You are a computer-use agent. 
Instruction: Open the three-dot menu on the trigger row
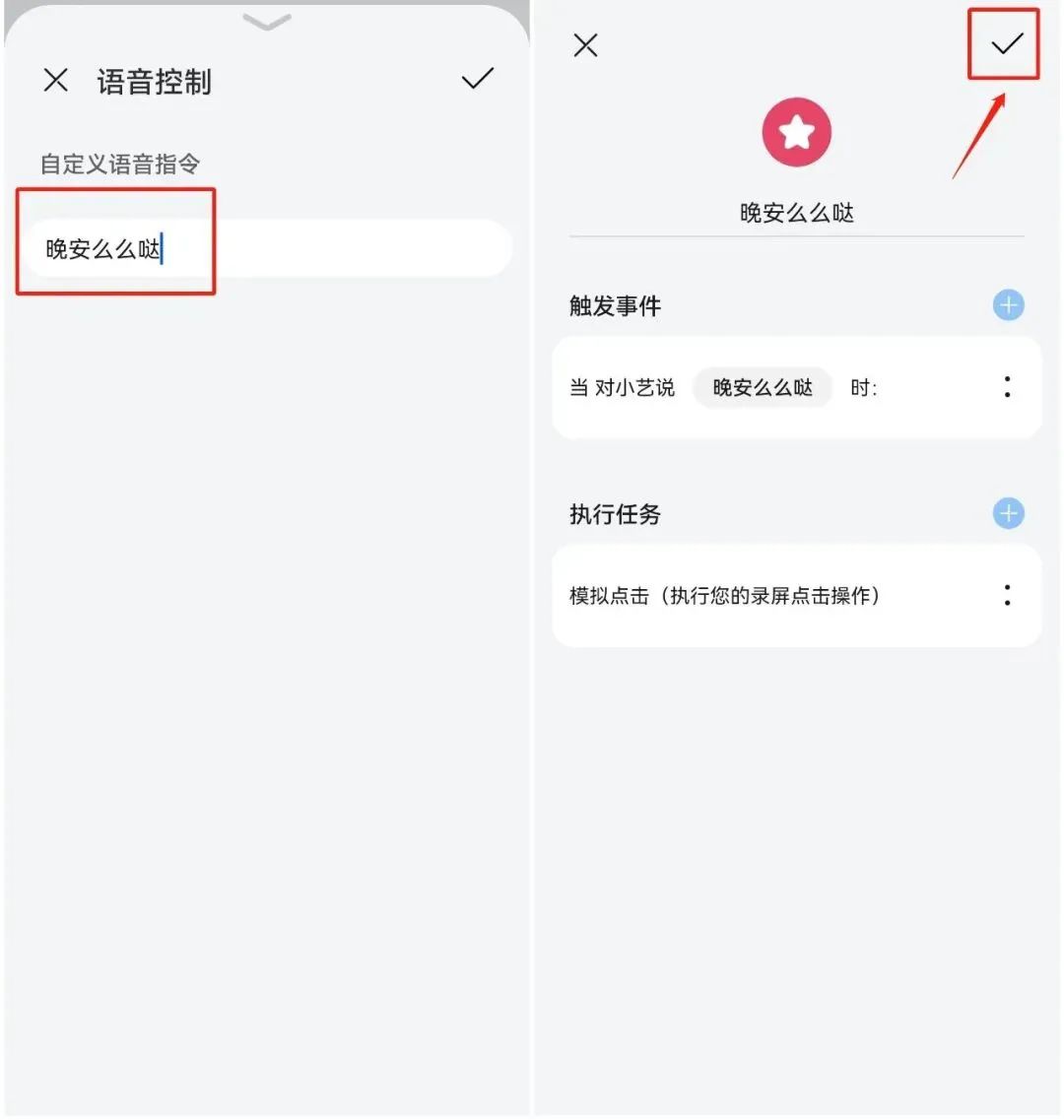[1007, 387]
